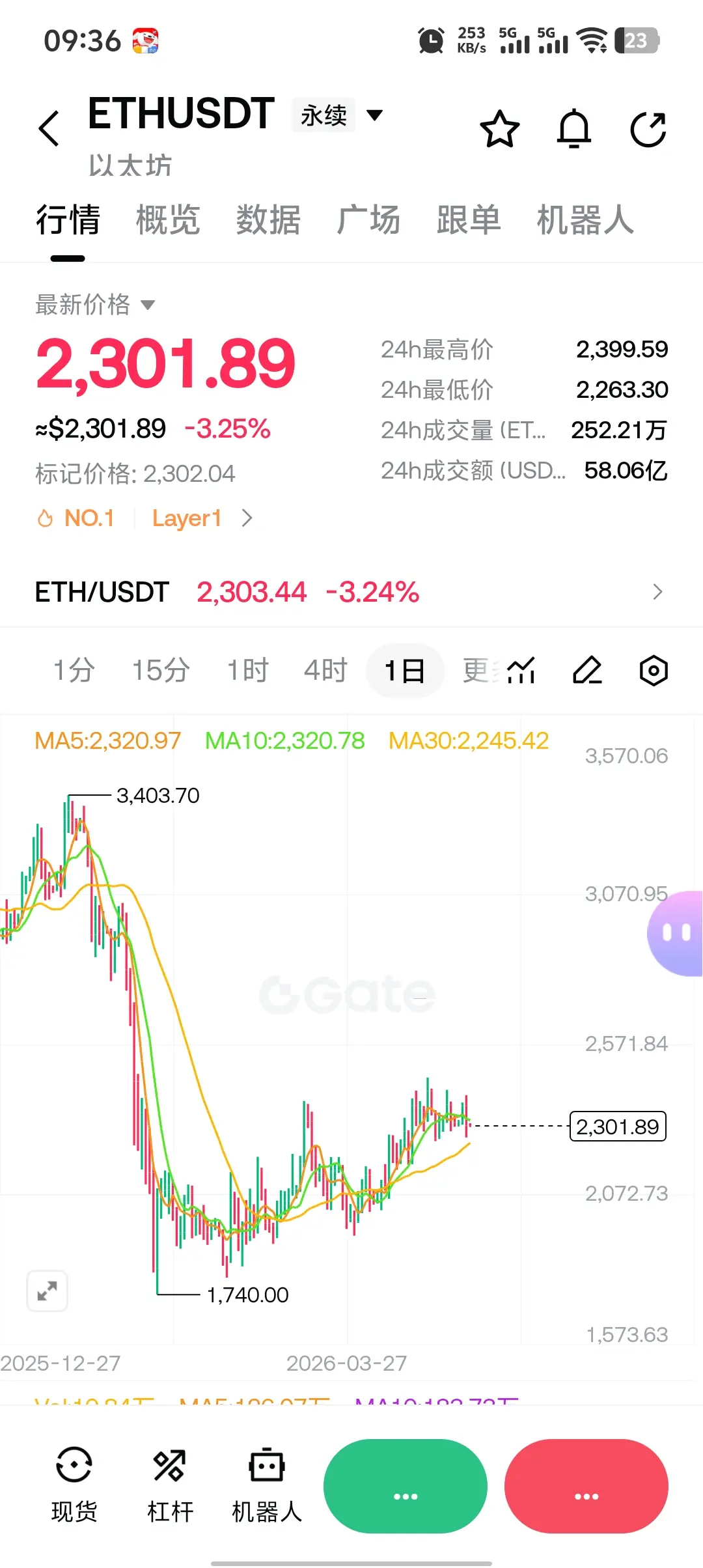The height and width of the screenshot is (1568, 703).
Task: Expand the chart to fullscreen
Action: [47, 1291]
